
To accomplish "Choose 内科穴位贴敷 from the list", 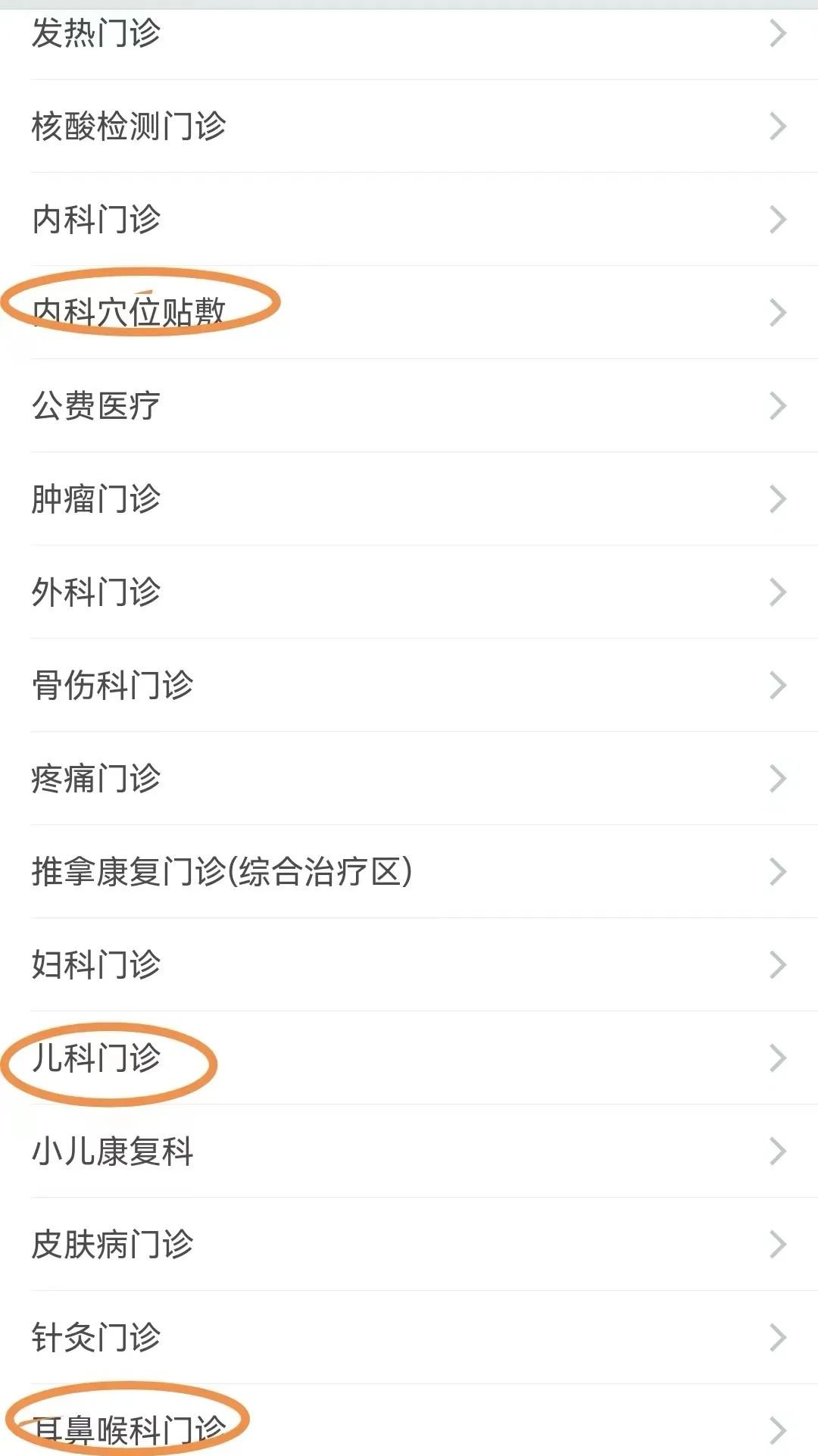I will click(129, 311).
